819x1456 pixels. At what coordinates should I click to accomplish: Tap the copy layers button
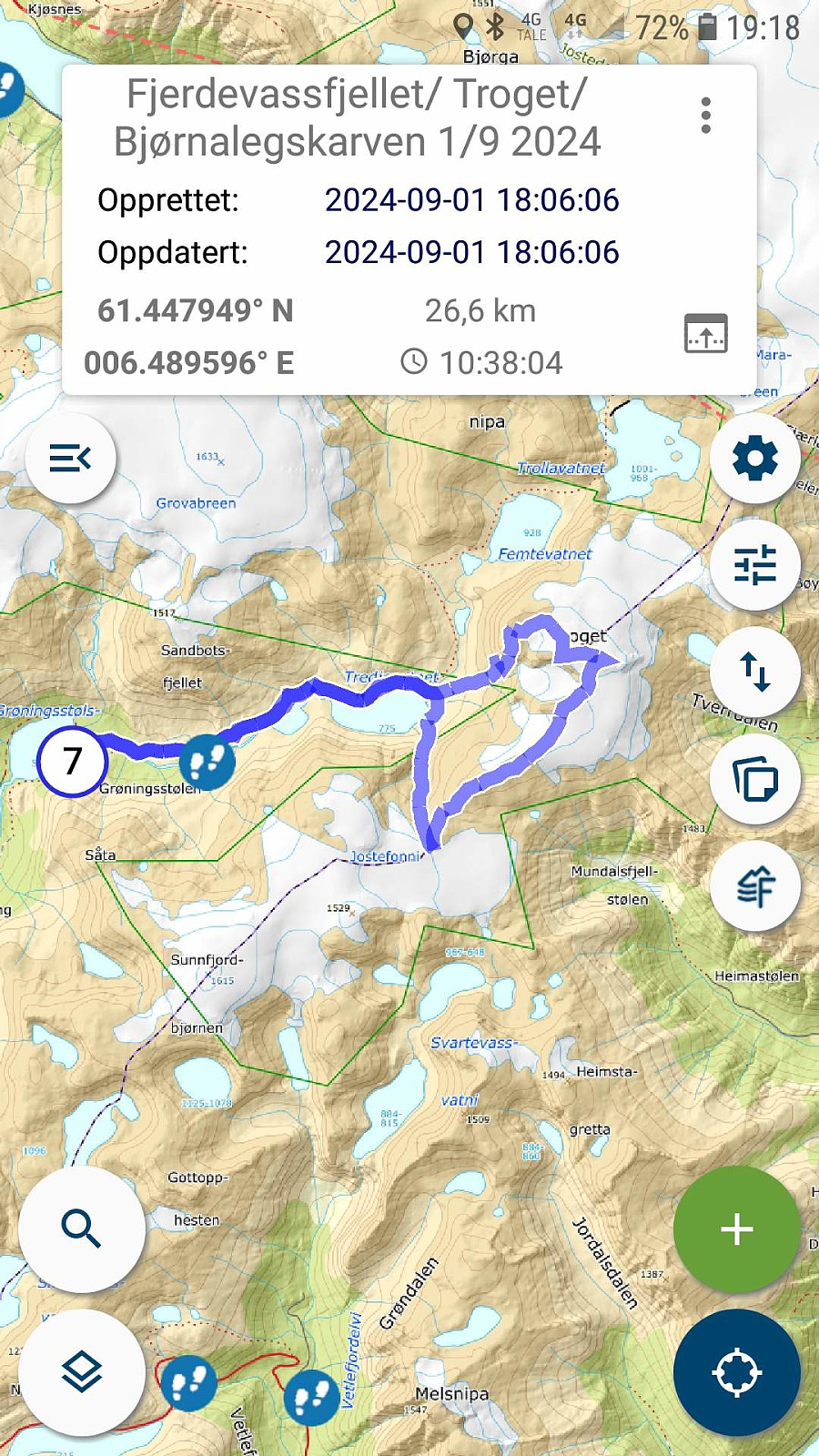(x=754, y=779)
